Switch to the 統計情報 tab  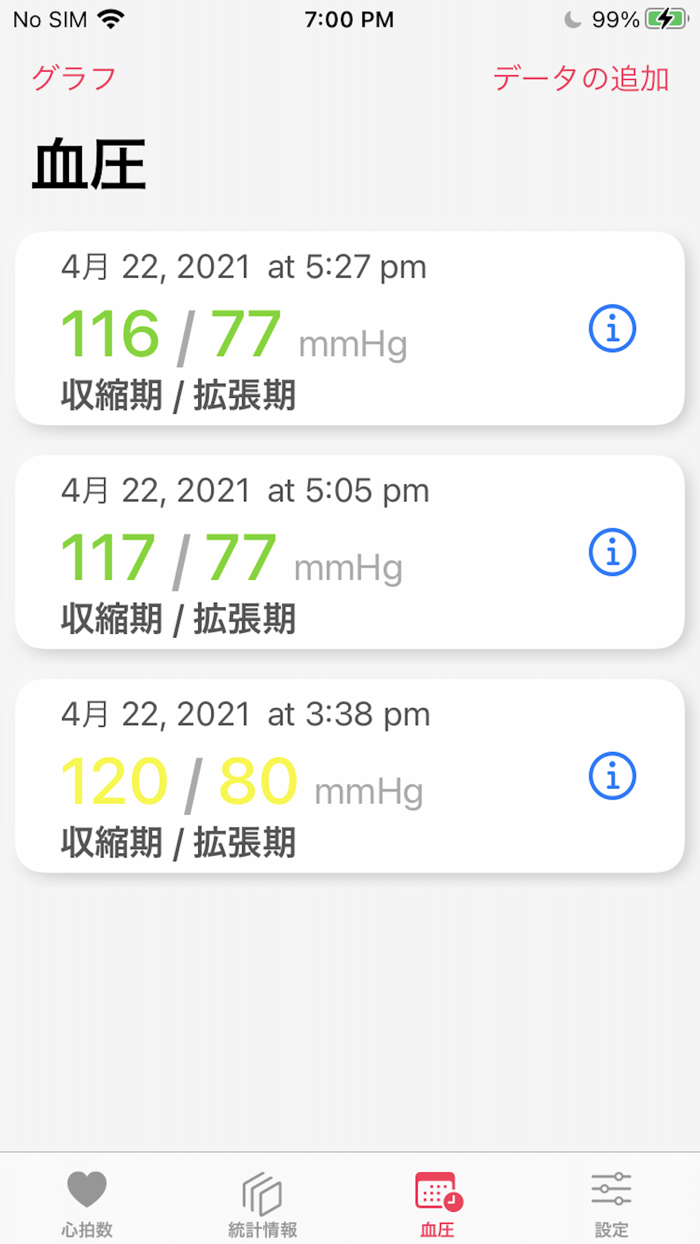[x=262, y=1203]
